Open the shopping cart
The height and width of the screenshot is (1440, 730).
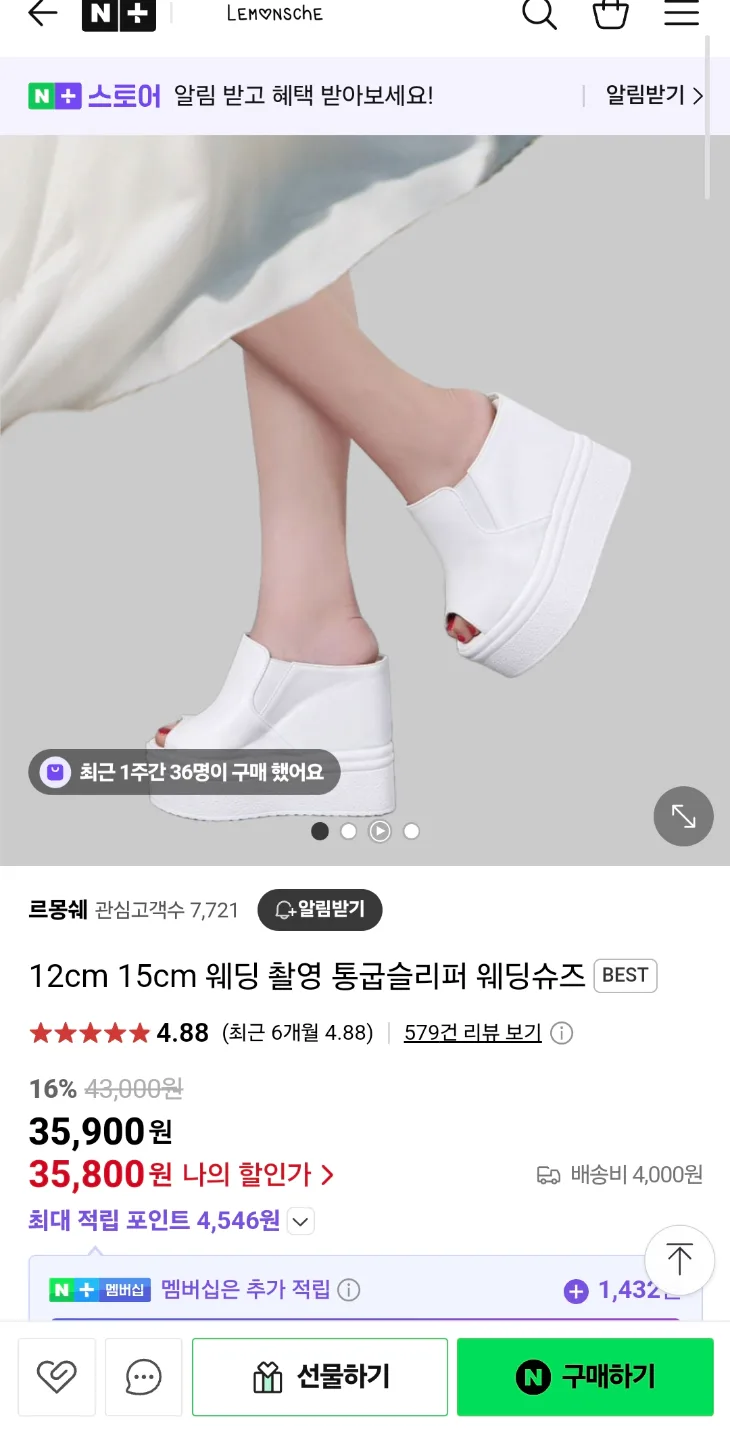(x=610, y=13)
